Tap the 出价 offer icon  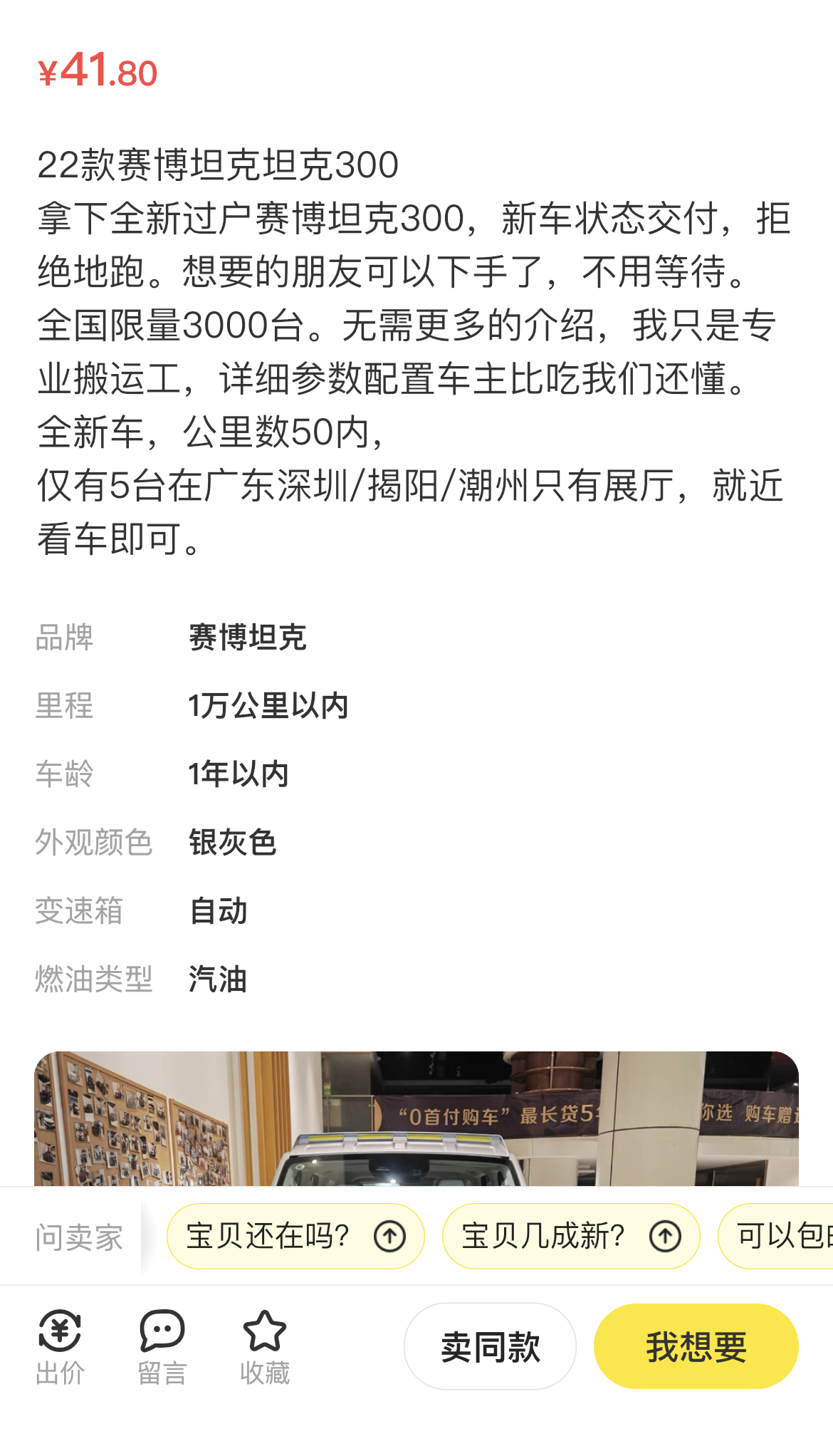tap(60, 1346)
